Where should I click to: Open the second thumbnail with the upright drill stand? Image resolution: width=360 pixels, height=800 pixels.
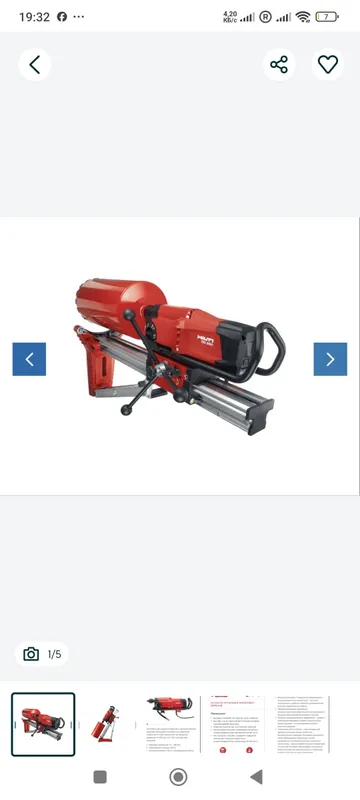pyautogui.click(x=106, y=724)
